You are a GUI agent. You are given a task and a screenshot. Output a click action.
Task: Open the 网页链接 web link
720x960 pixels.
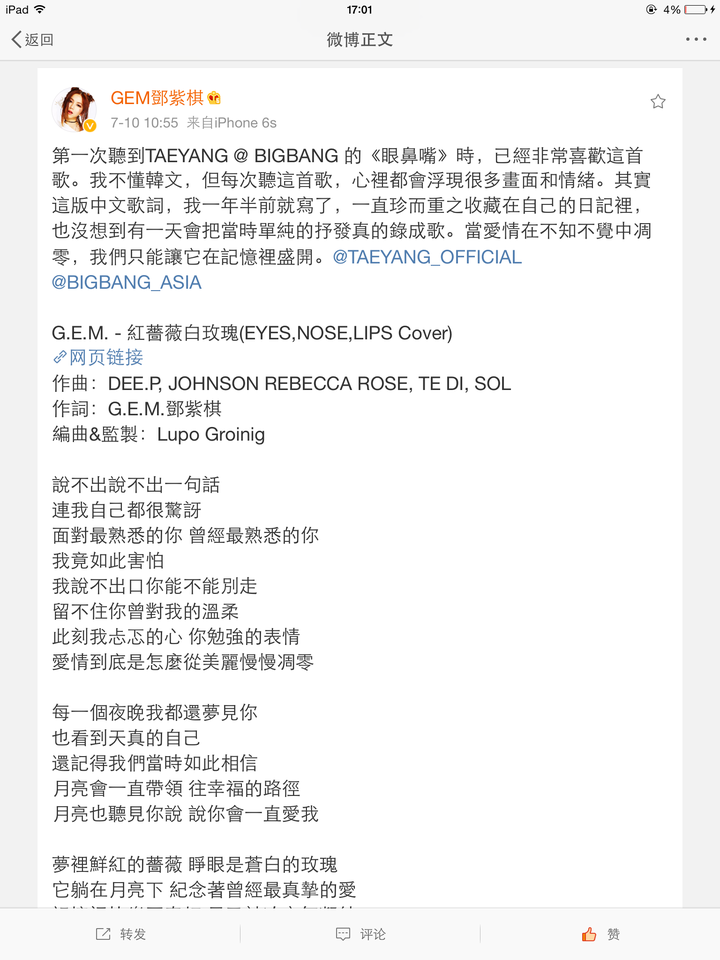pyautogui.click(x=98, y=358)
